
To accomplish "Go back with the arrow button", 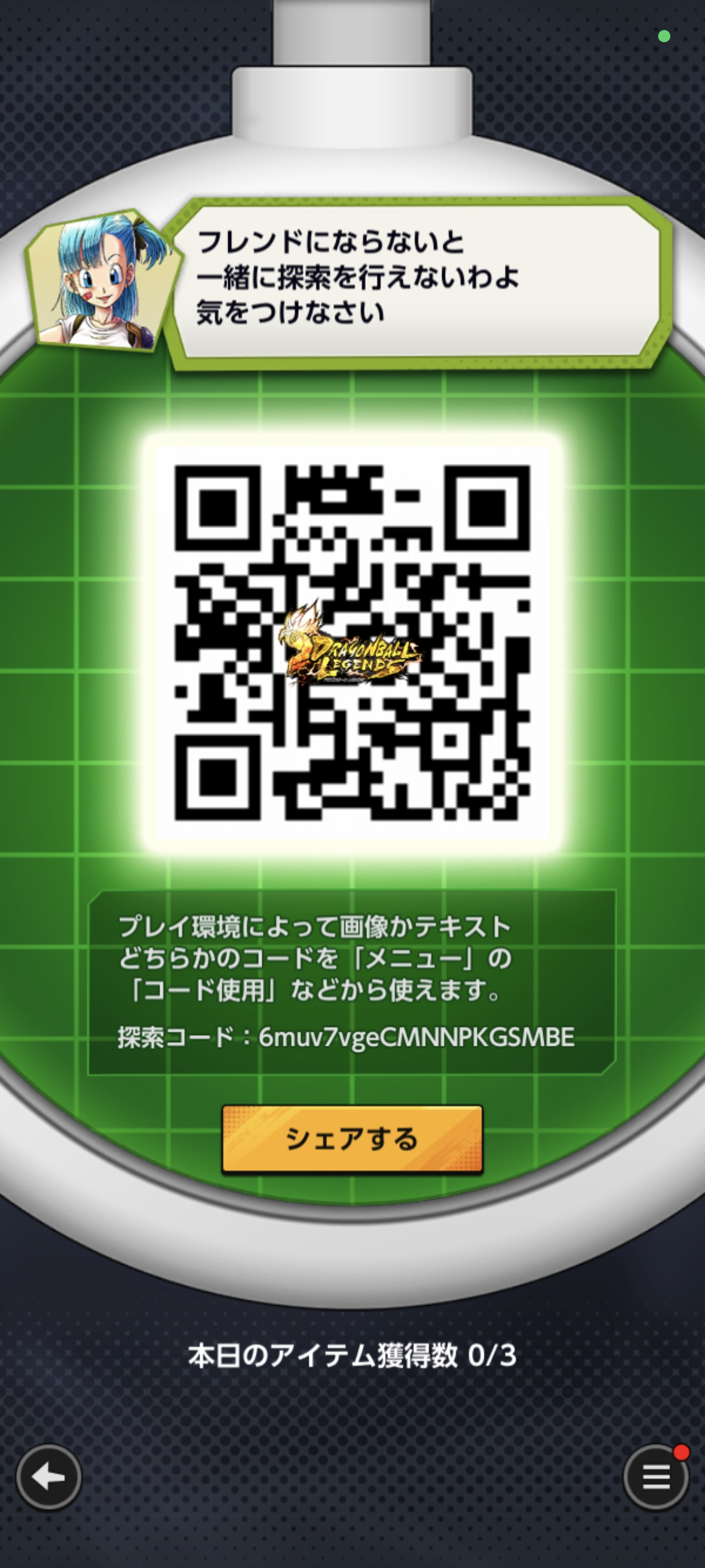I will pyautogui.click(x=49, y=1477).
